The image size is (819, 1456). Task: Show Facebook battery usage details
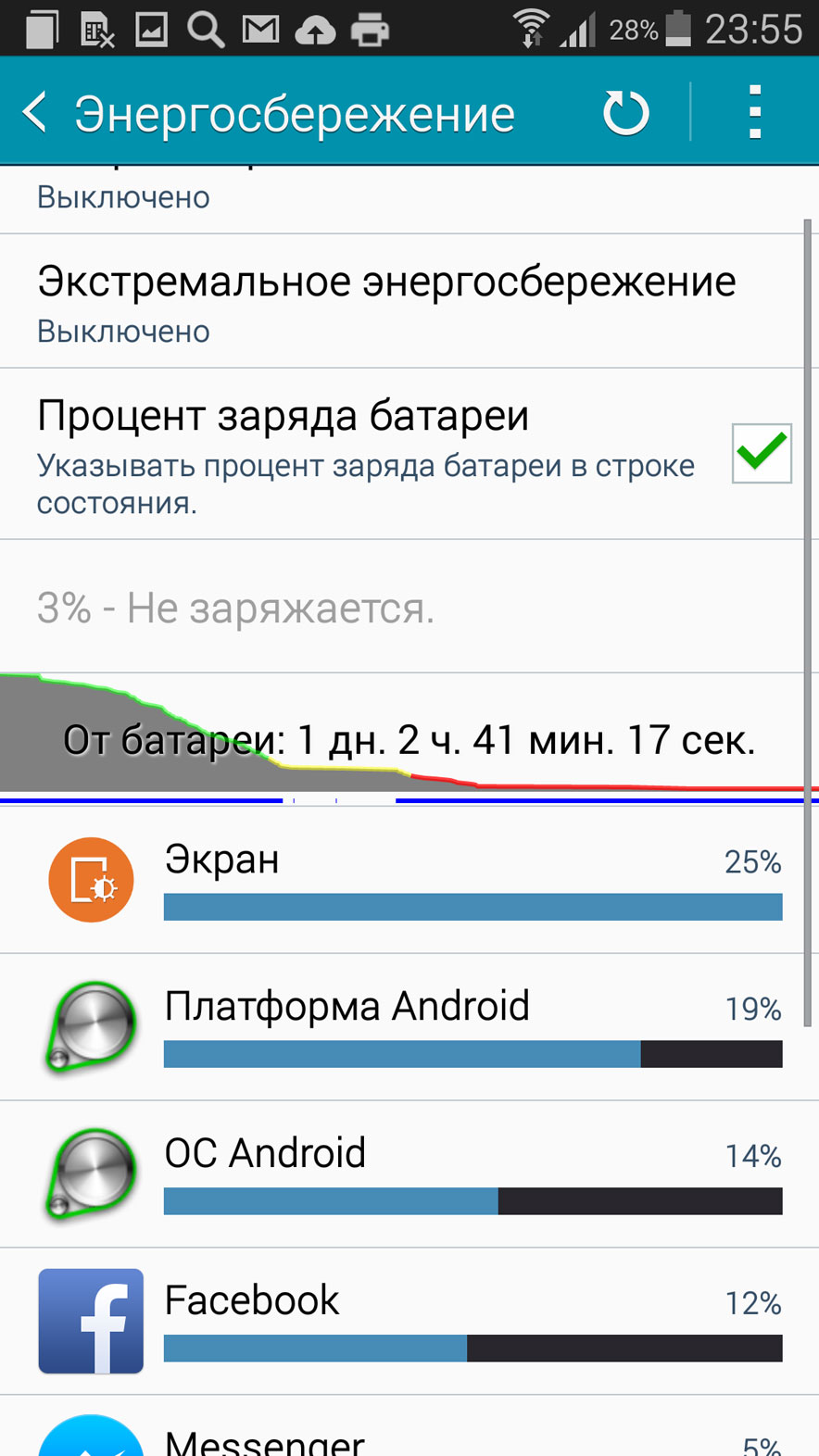(408, 1321)
